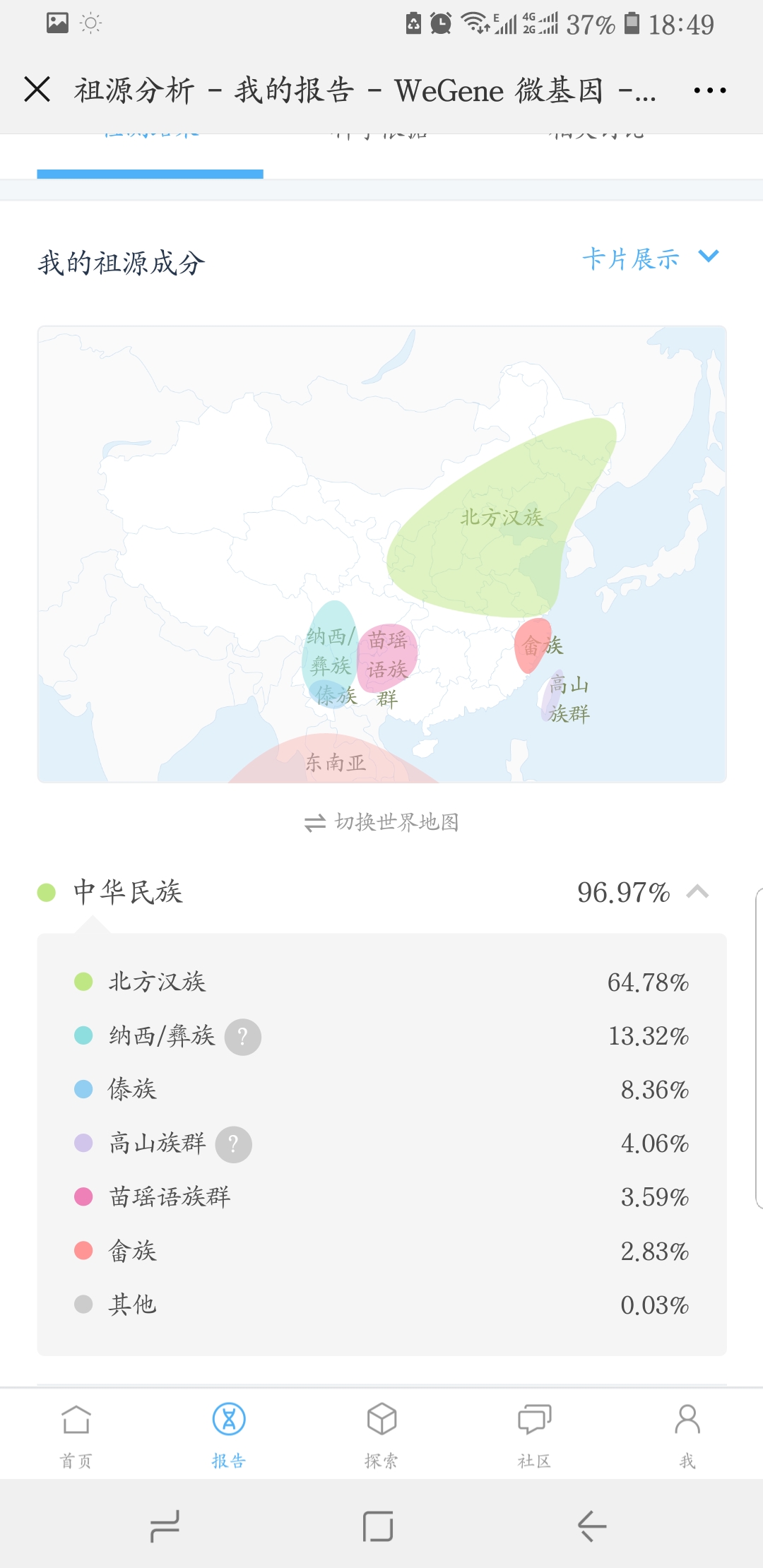Open the 卡片展示 display dropdown
Viewport: 763px width, 1568px height.
[x=651, y=258]
